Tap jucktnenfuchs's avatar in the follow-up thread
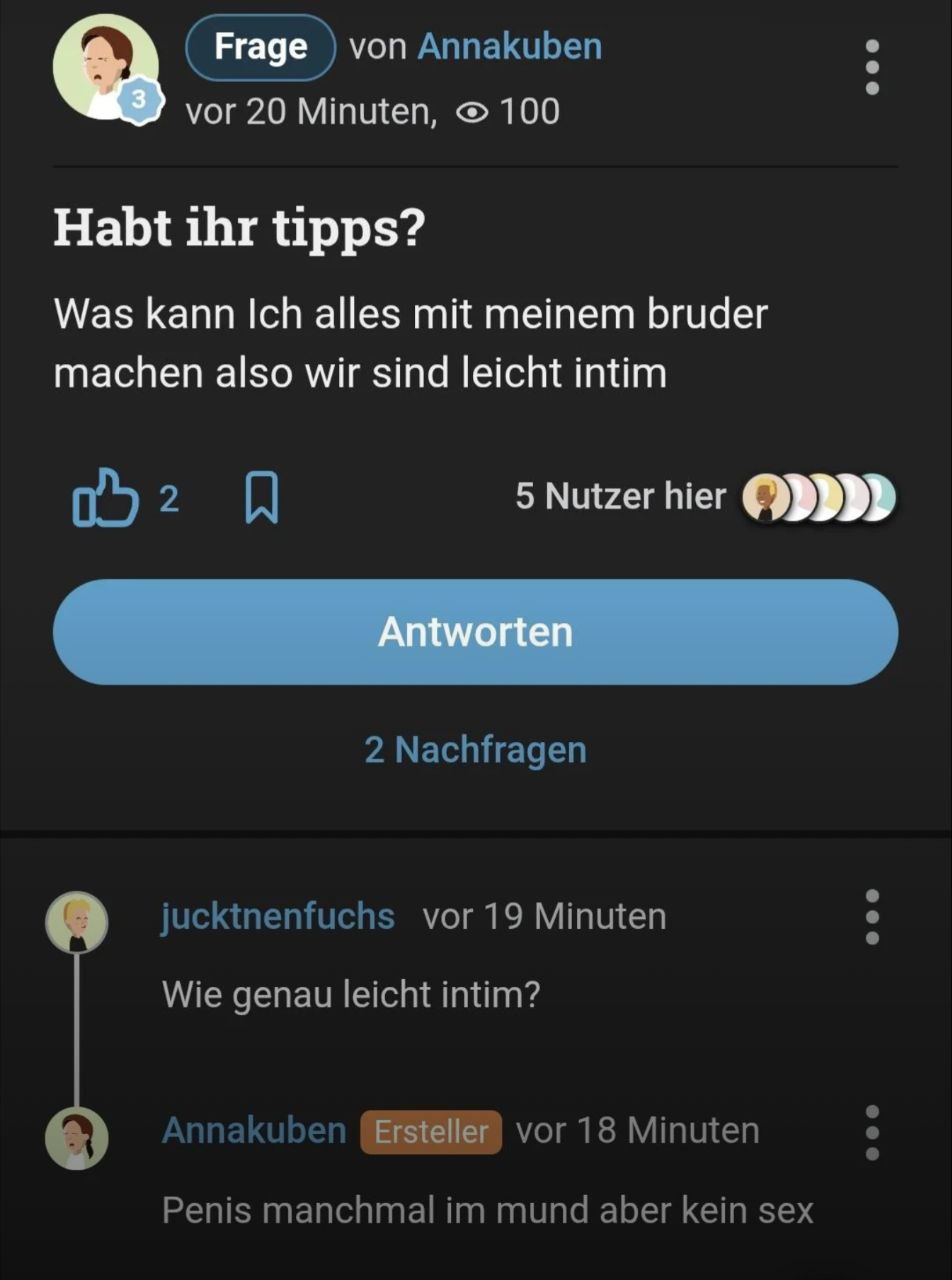 coord(76,921)
